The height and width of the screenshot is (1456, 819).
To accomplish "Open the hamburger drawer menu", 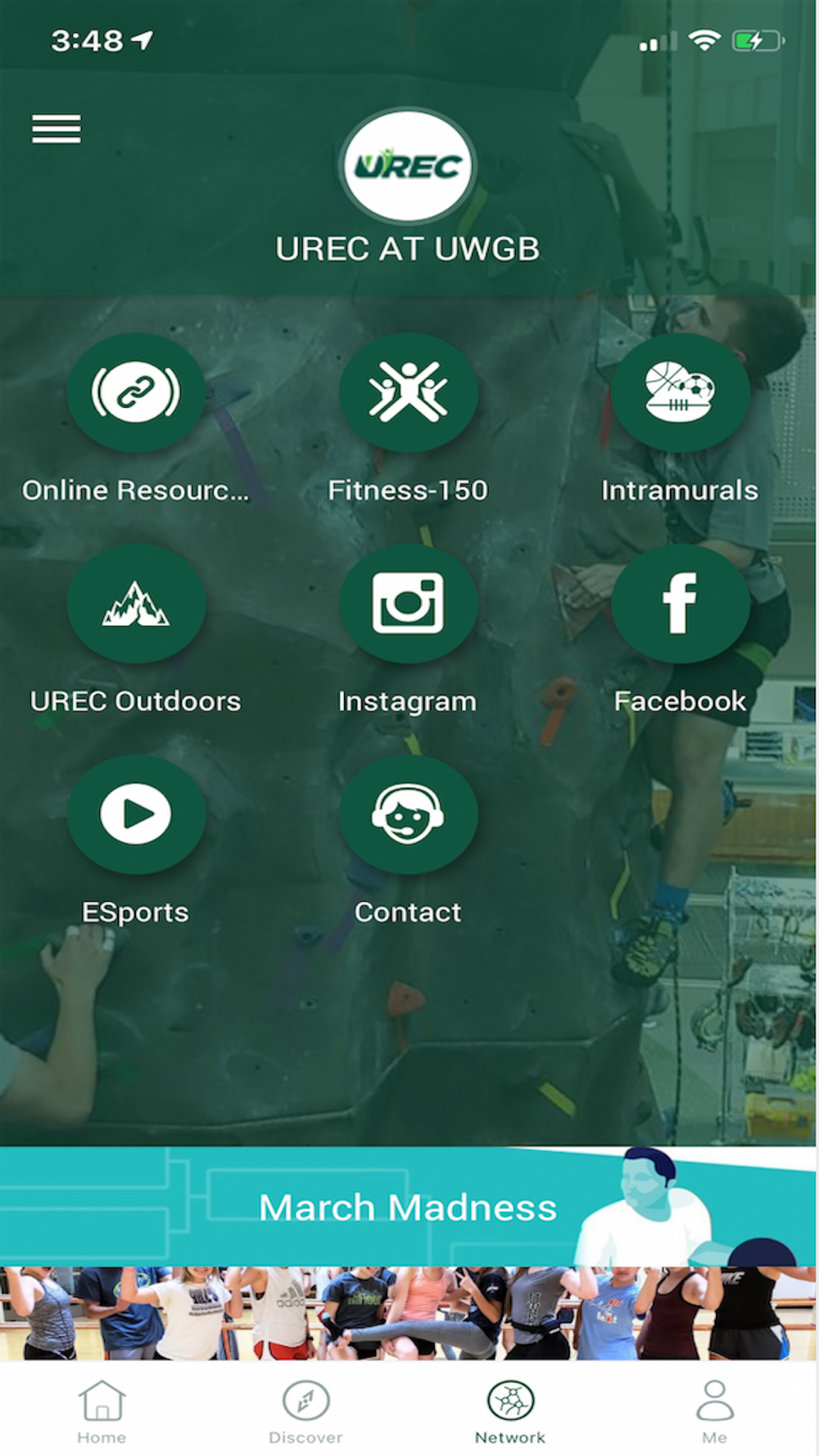I will click(57, 129).
